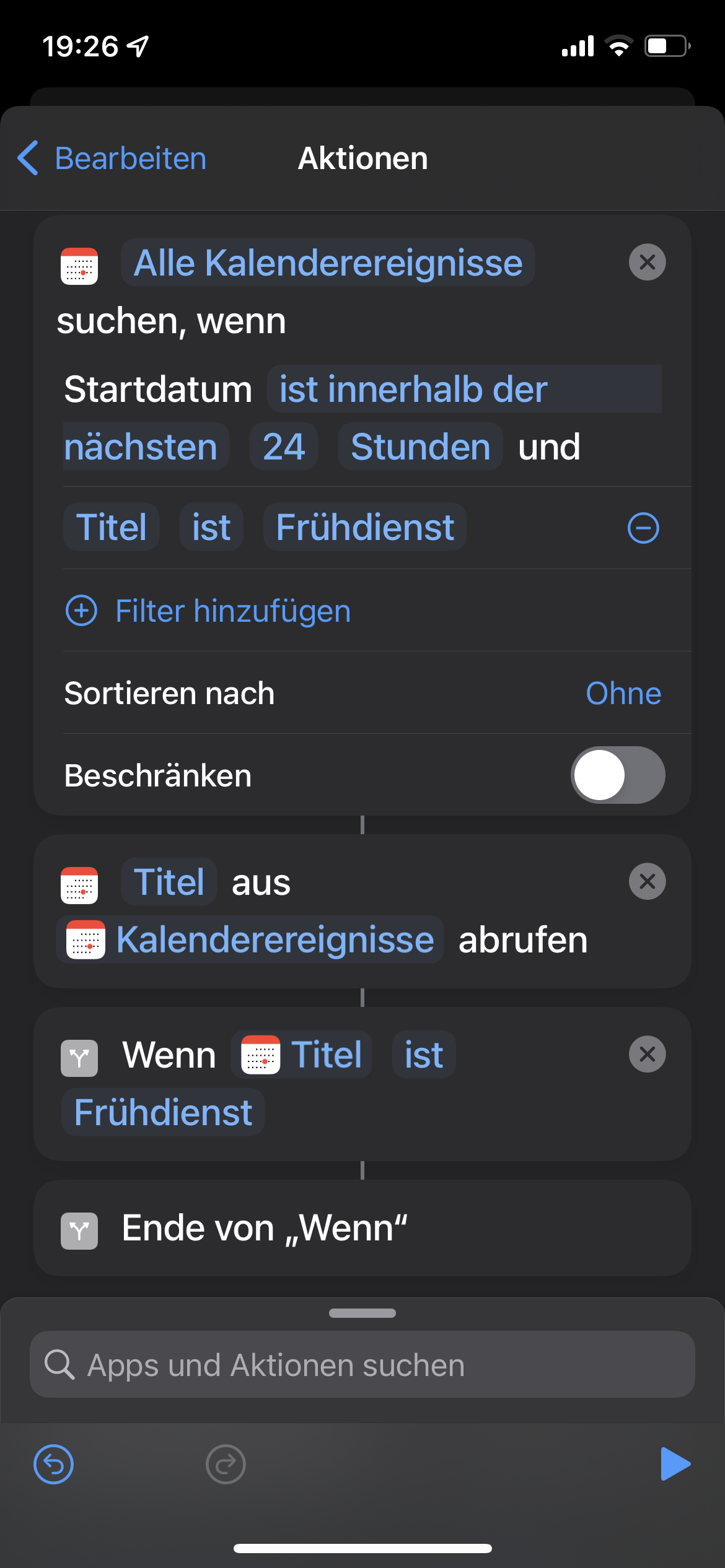Change the Frühdienst value in the filter
Image resolution: width=725 pixels, height=1568 pixels.
(365, 528)
